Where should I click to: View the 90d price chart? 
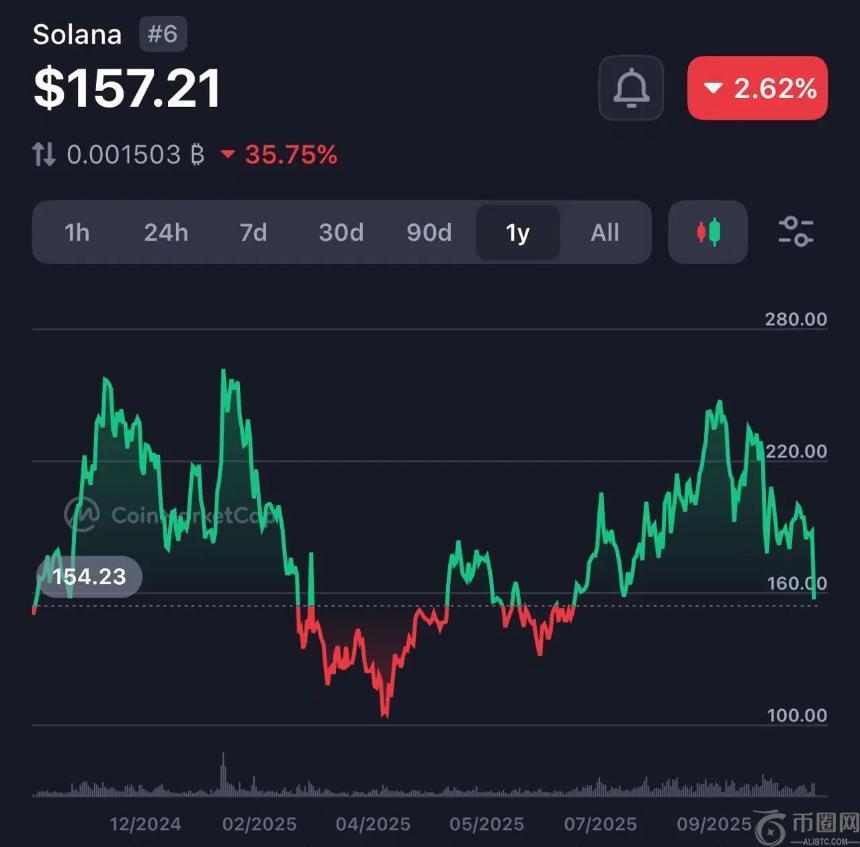(x=429, y=233)
